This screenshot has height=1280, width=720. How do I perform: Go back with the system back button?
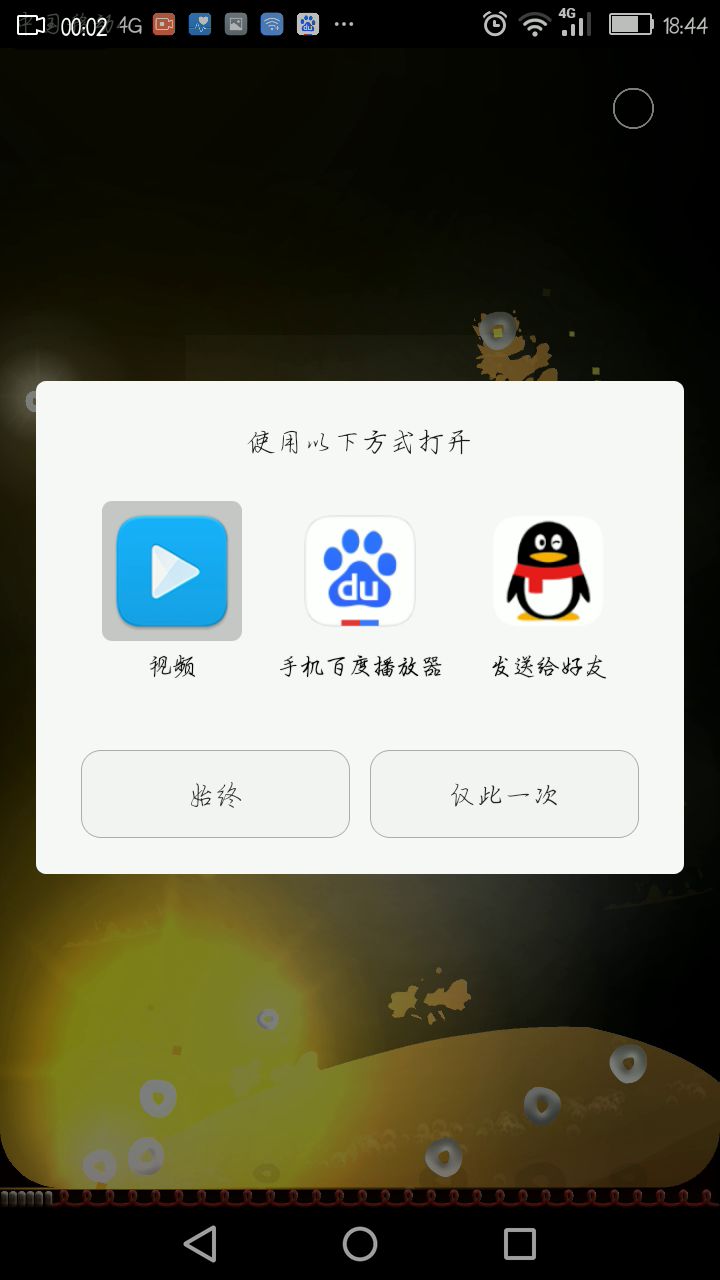coord(200,1244)
